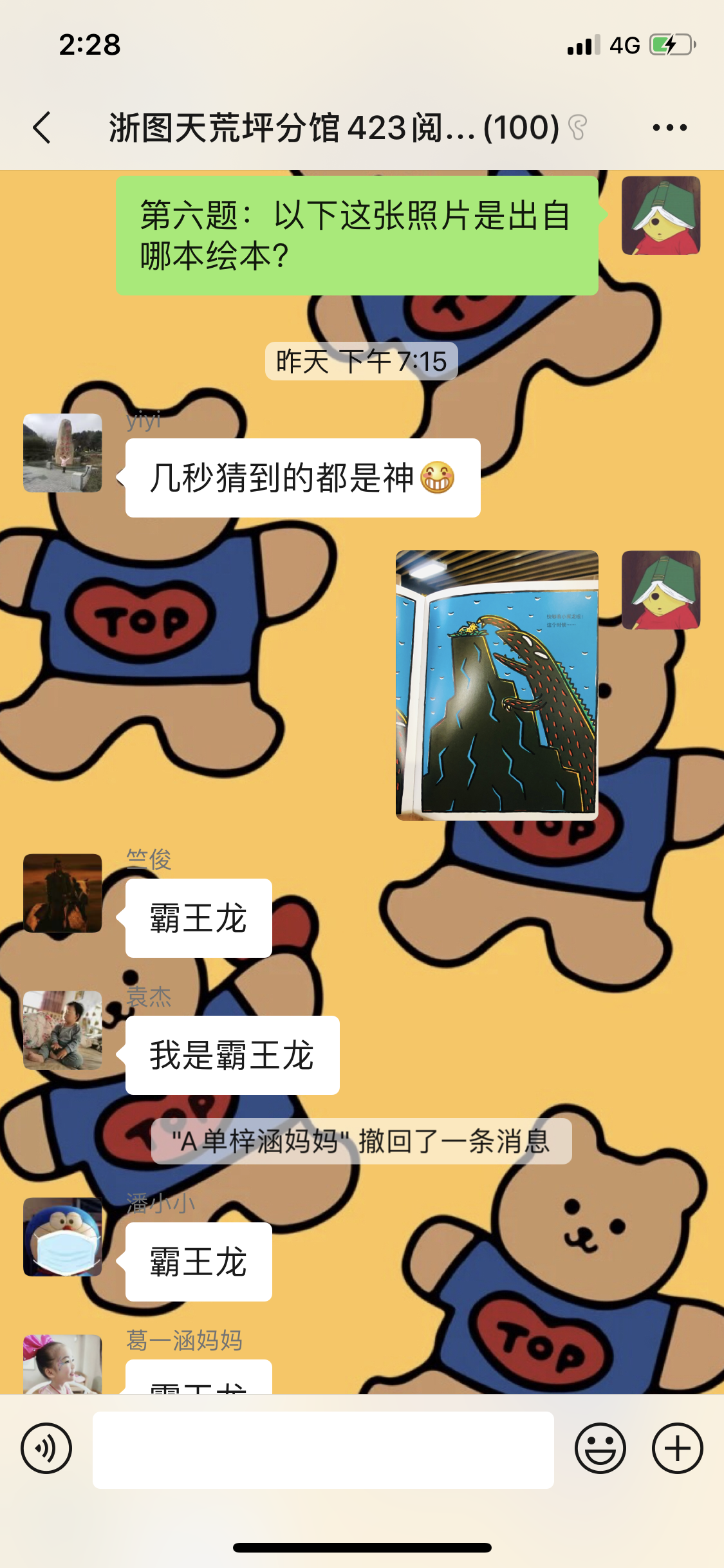Focus the message text field
This screenshot has height=1568, width=724.
point(323,1450)
